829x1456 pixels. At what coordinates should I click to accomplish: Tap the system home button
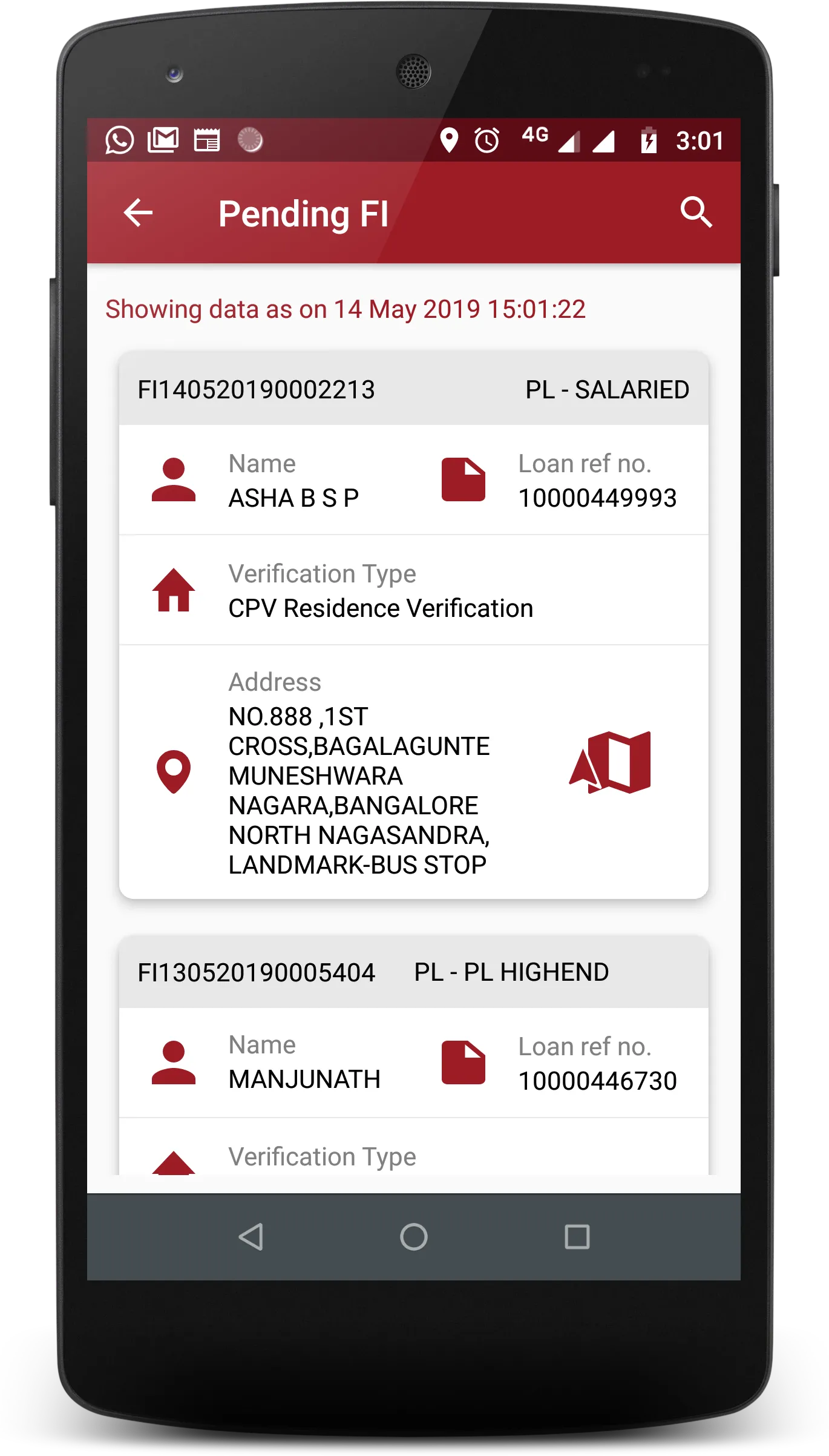[414, 1237]
